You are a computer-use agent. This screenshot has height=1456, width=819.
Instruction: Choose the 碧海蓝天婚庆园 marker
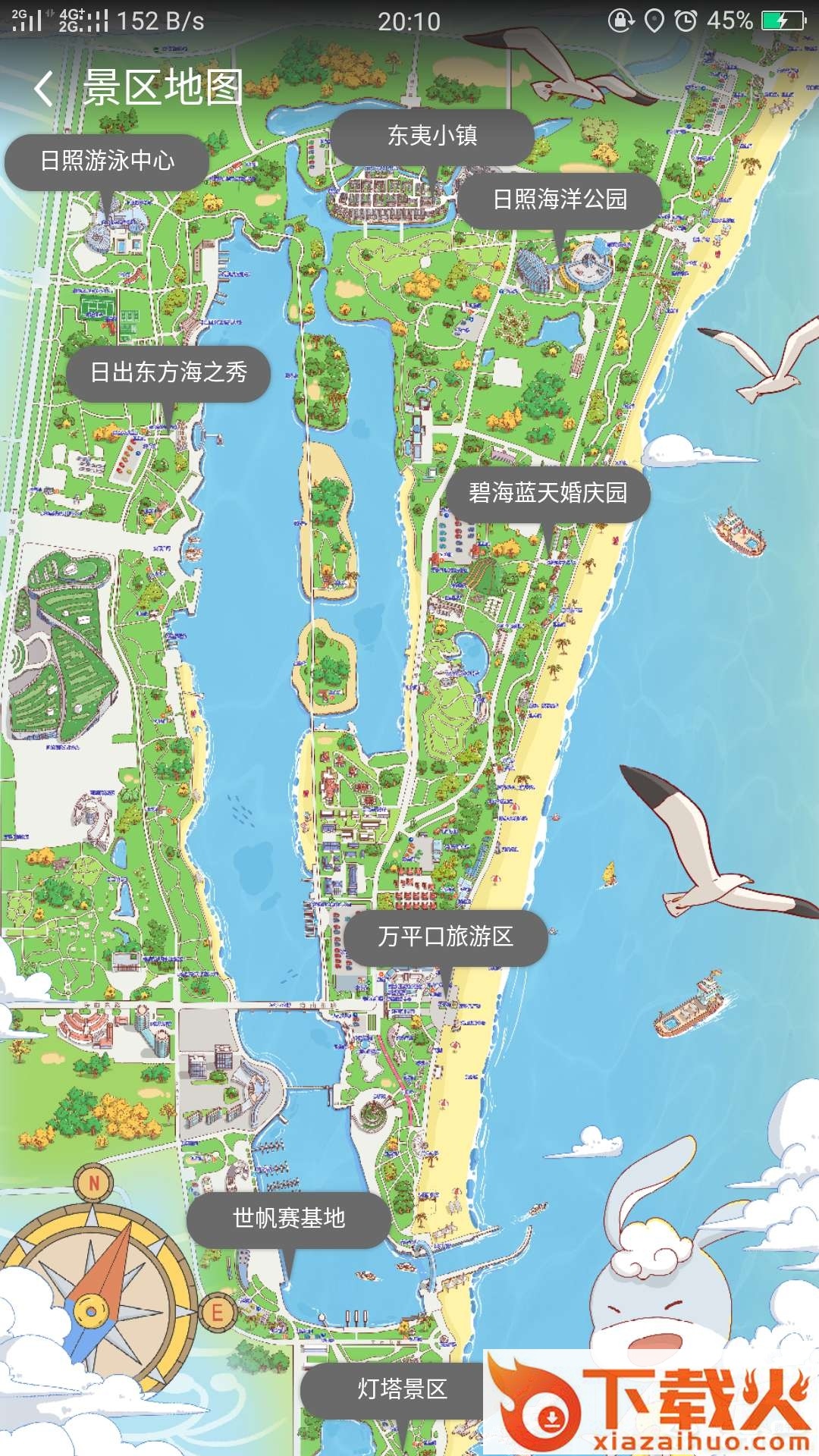pos(548,494)
